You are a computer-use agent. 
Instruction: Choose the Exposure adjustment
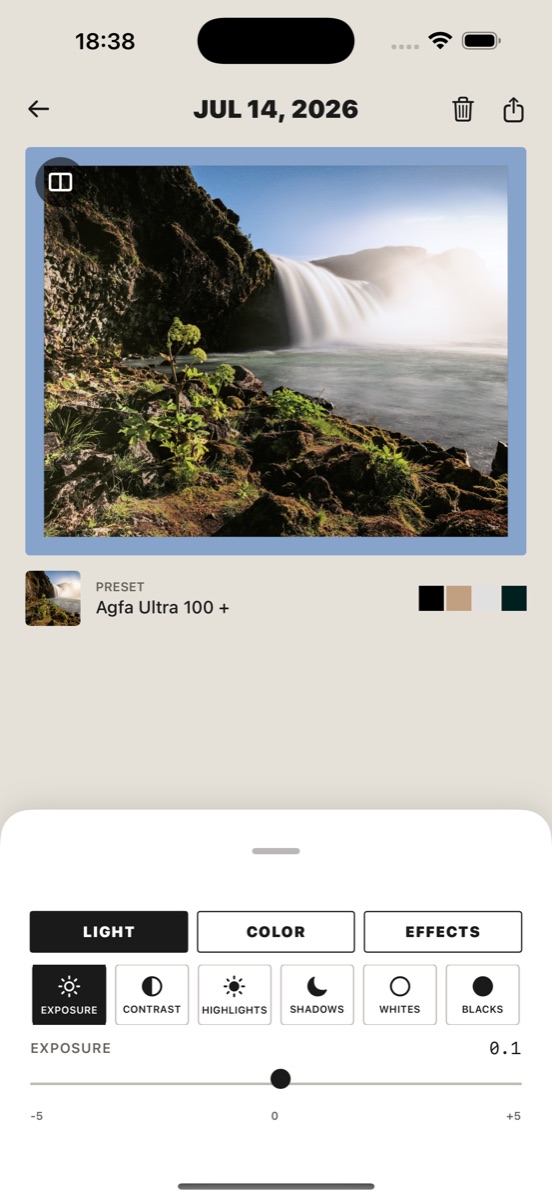(69, 995)
